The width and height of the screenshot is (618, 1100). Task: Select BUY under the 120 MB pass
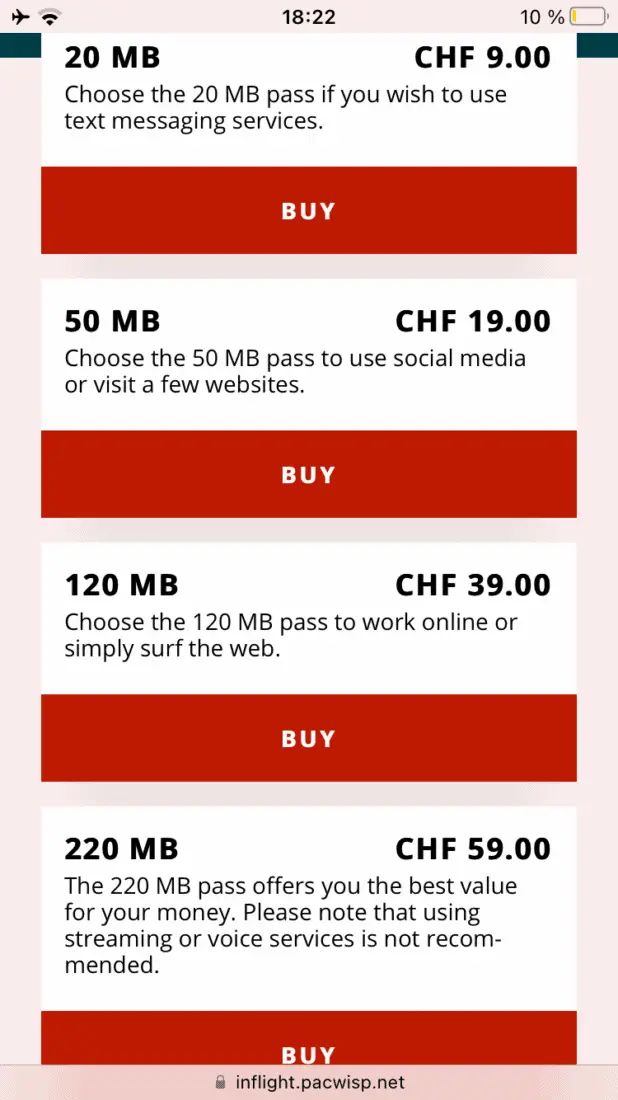[308, 738]
